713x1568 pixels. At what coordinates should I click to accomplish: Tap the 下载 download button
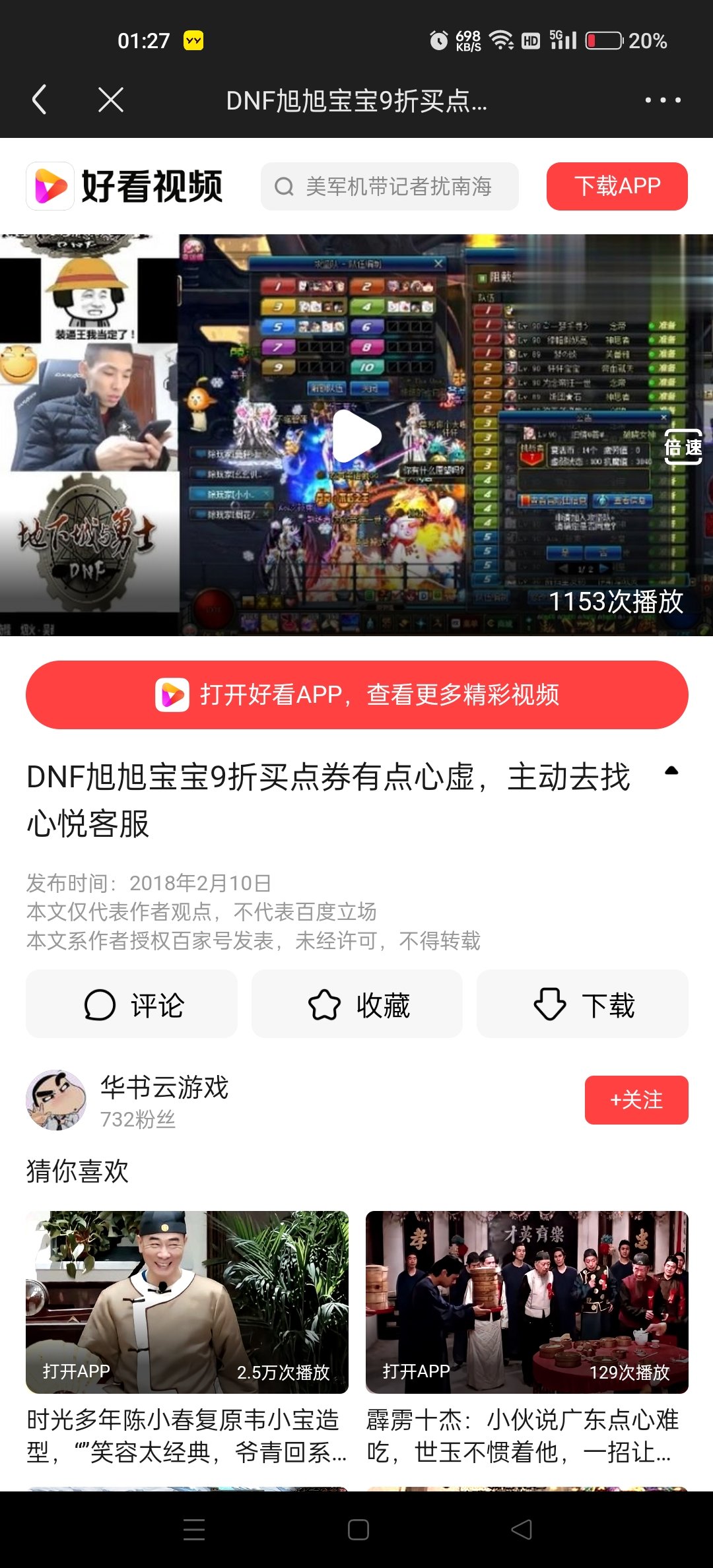pos(582,1004)
